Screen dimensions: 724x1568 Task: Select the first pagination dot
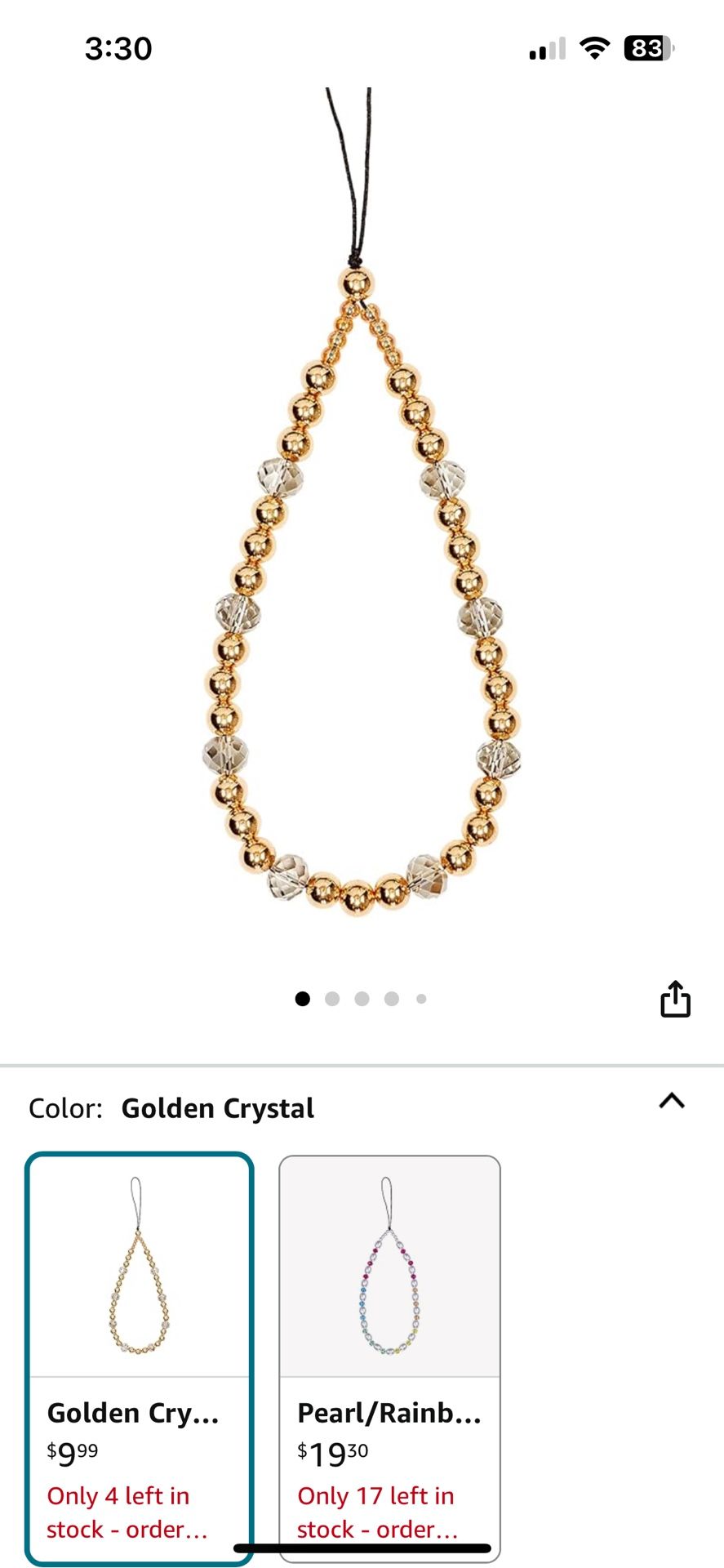pyautogui.click(x=303, y=998)
